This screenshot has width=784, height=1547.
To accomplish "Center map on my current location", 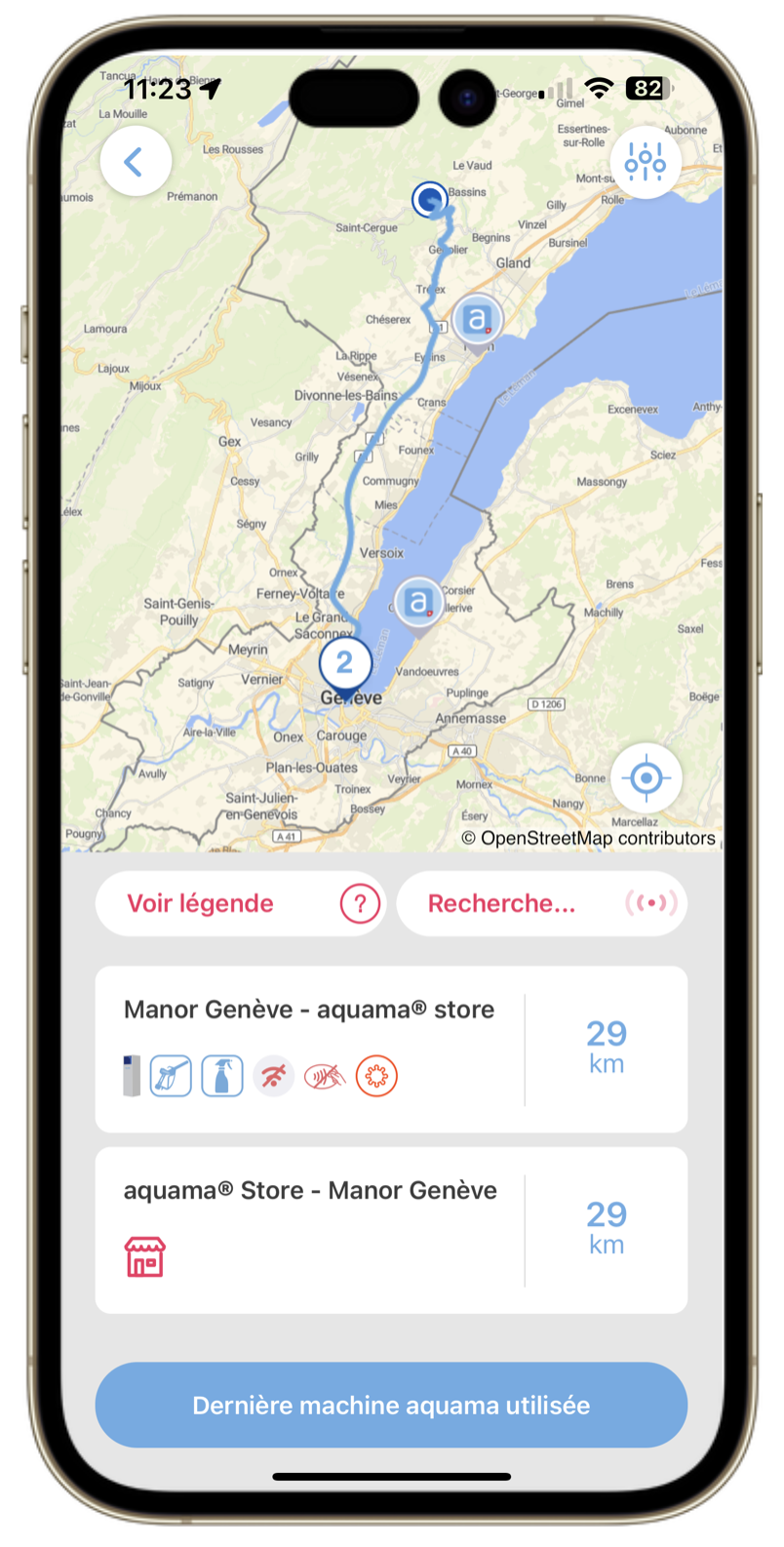I will coord(646,778).
